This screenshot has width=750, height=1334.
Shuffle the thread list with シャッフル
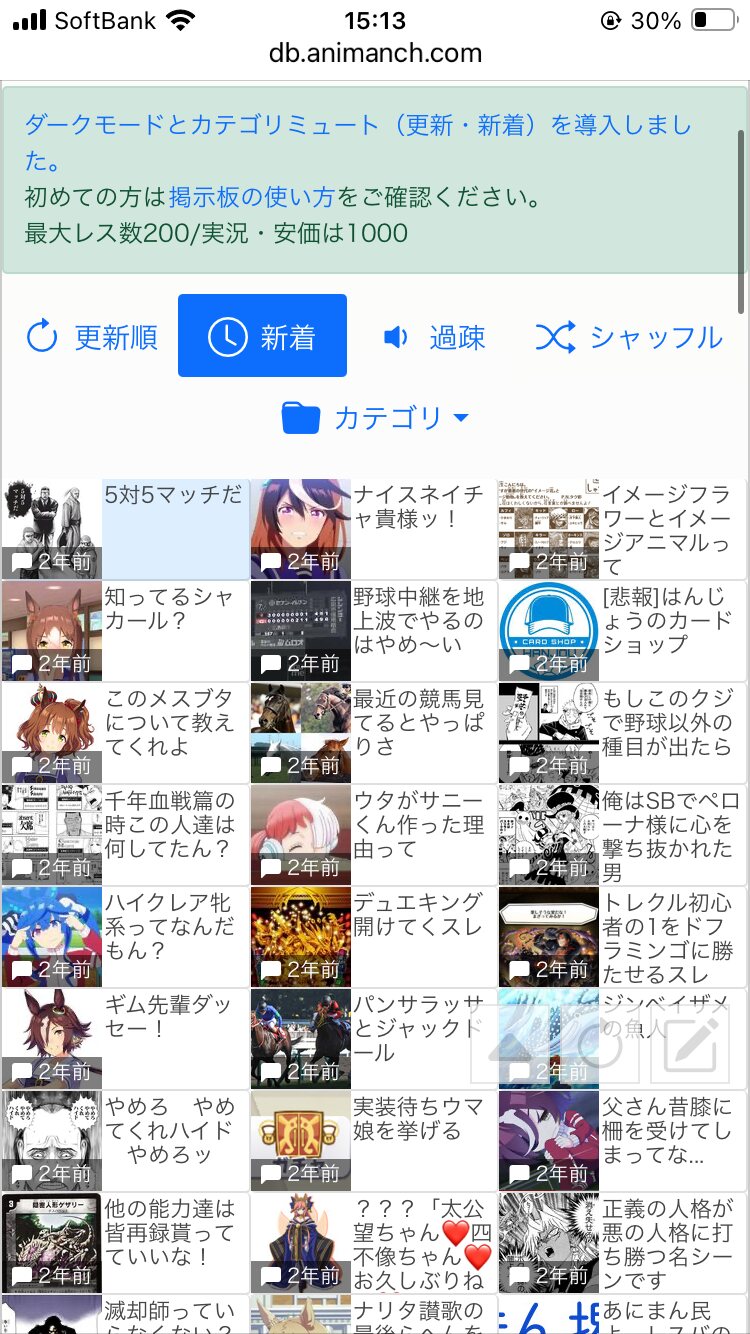pos(628,337)
